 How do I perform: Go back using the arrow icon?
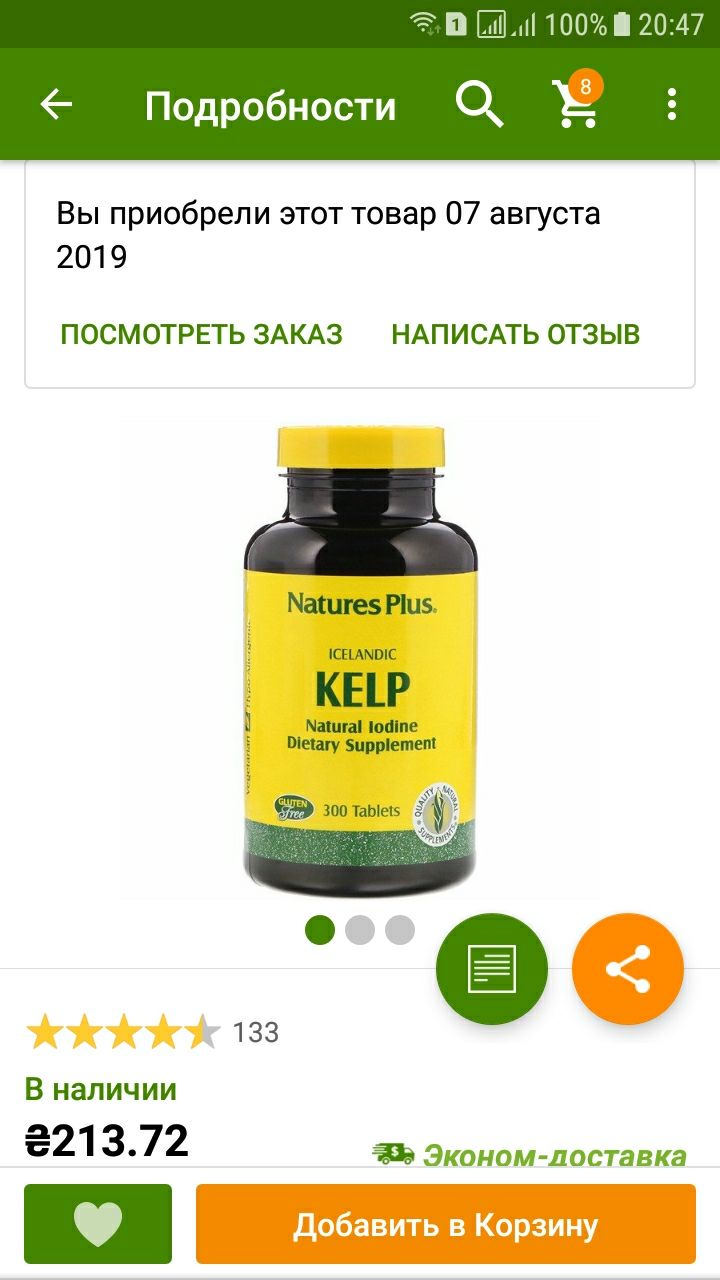tap(57, 105)
